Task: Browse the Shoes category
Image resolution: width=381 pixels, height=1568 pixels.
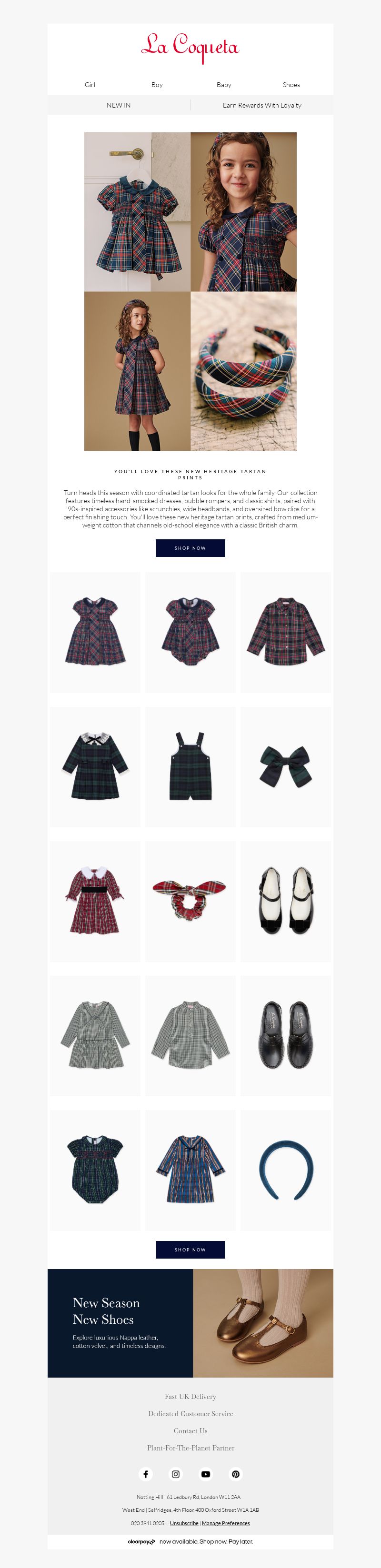Action: [x=291, y=85]
